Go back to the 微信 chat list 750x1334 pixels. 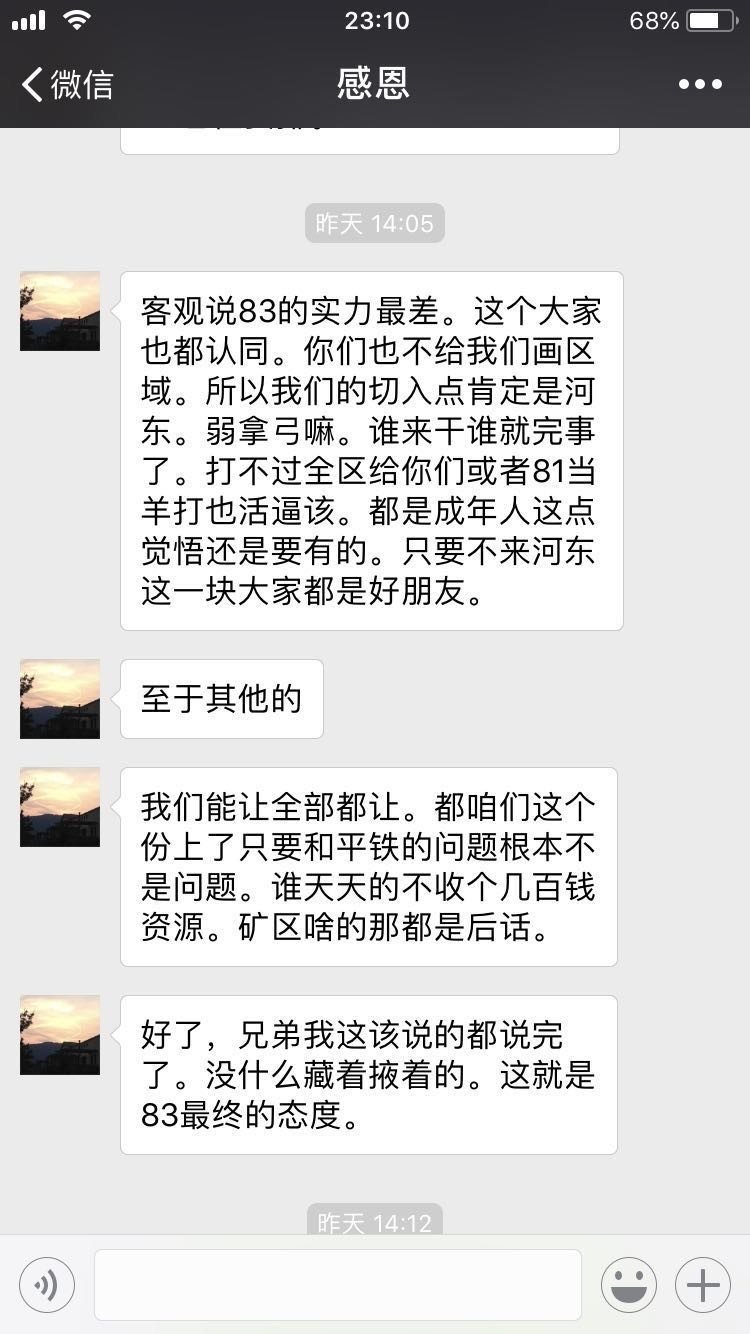click(66, 84)
